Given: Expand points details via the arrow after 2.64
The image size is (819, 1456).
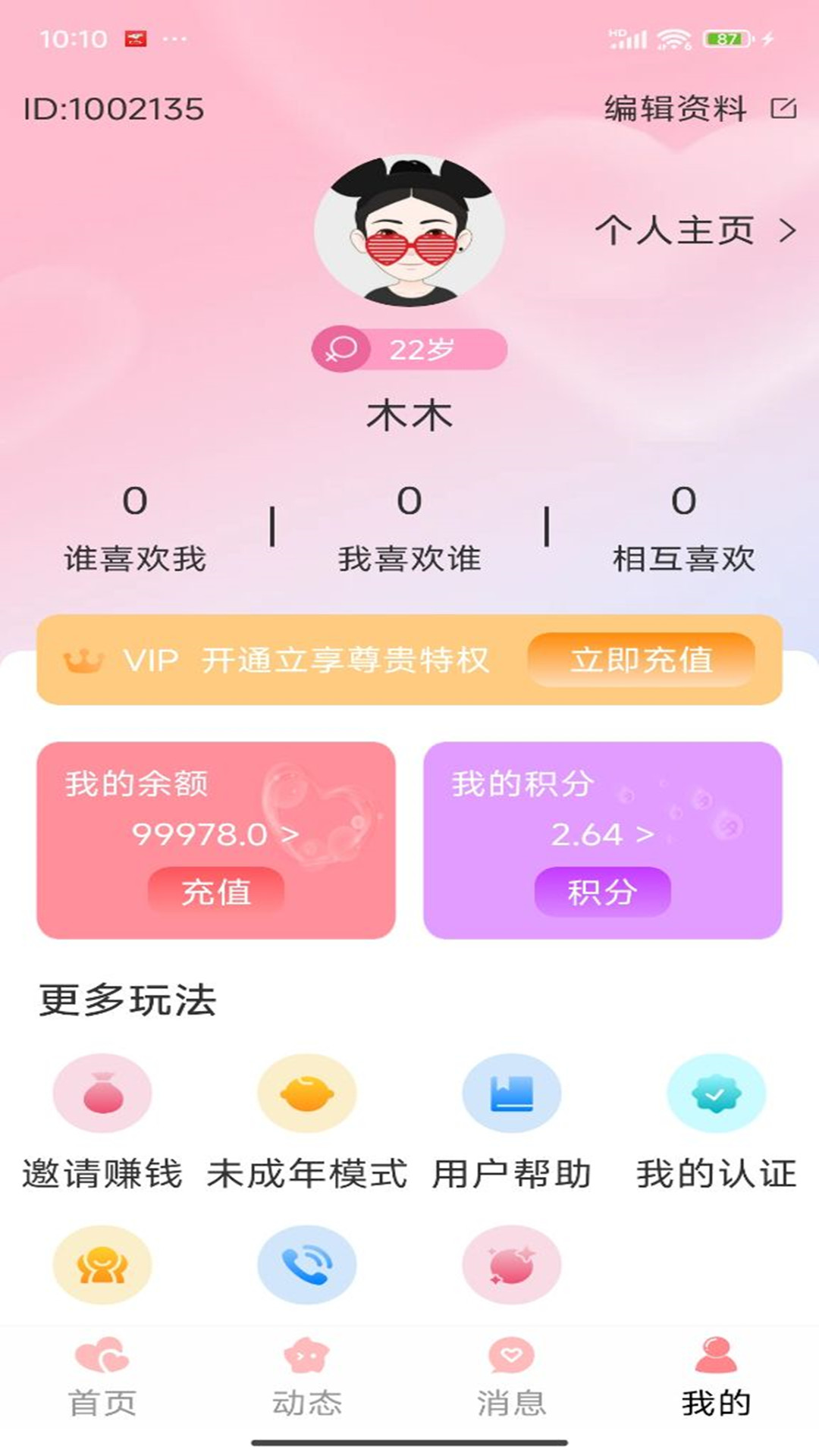Looking at the screenshot, I should (x=644, y=835).
